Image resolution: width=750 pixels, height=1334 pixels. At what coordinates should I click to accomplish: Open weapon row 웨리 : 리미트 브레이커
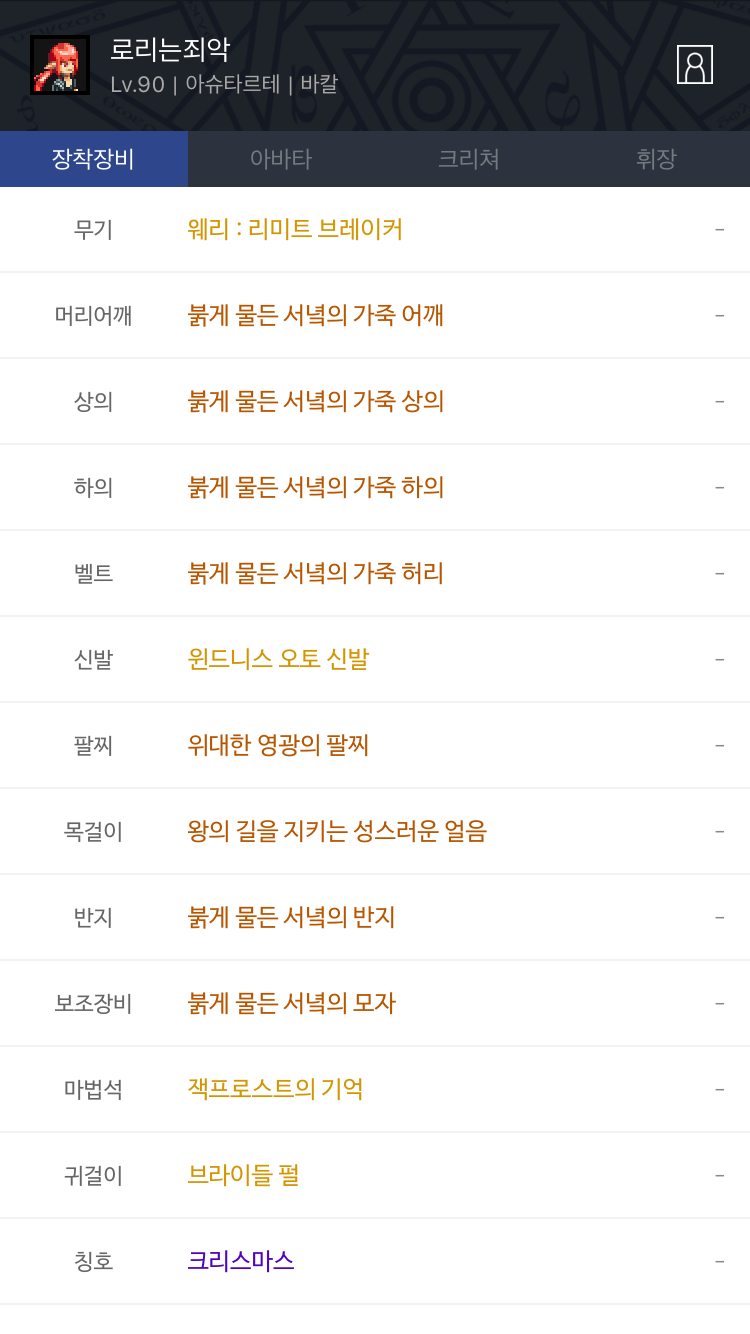(295, 229)
